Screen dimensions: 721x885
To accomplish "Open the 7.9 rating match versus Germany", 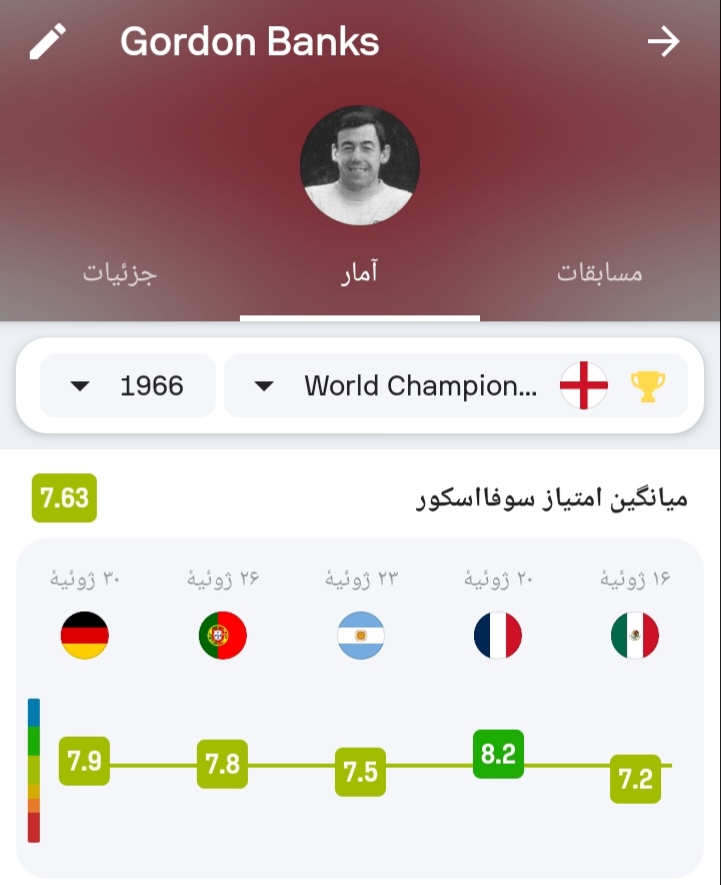I will [84, 761].
